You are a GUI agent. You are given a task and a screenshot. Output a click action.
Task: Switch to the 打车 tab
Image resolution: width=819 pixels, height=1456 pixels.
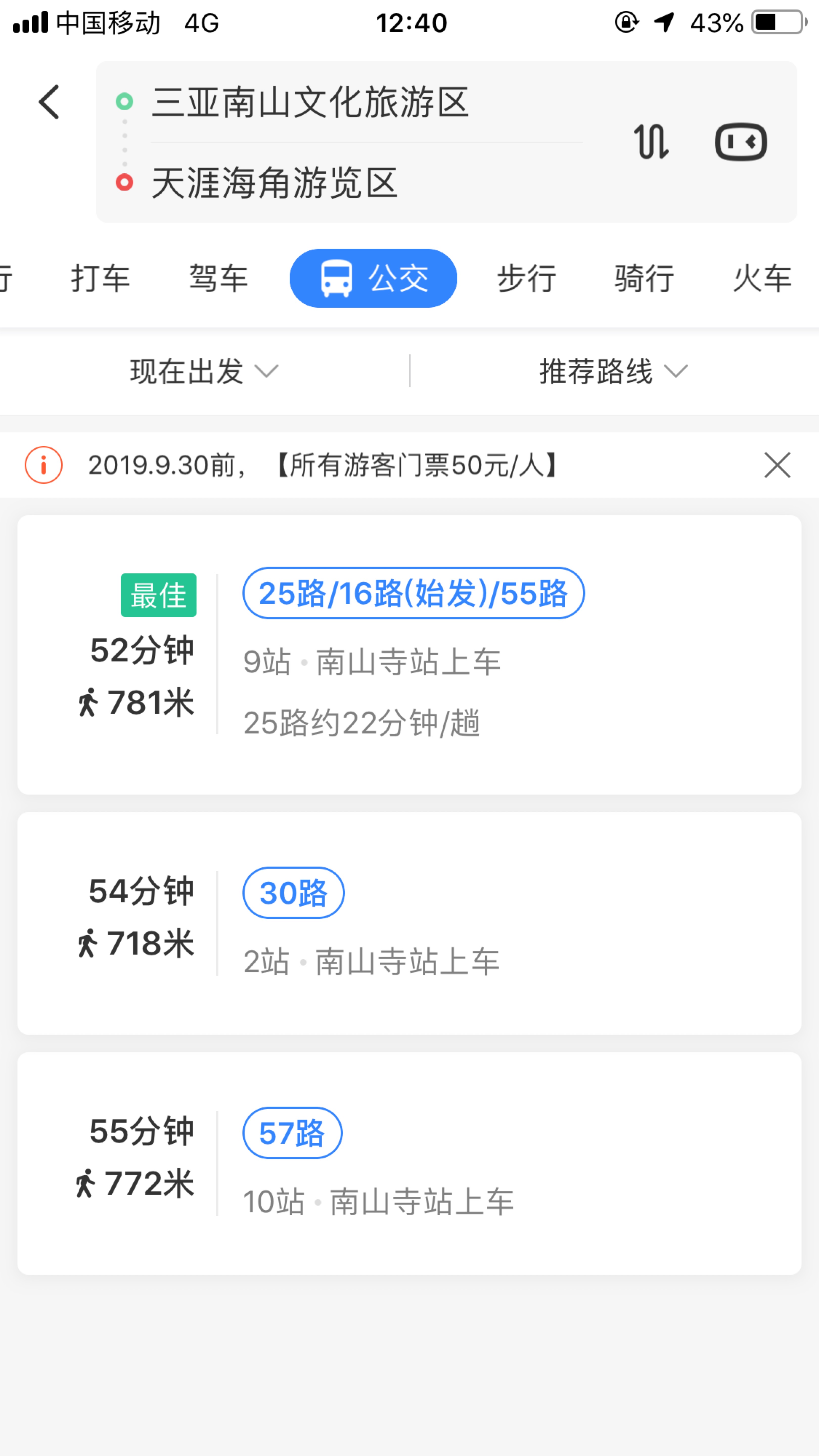101,278
